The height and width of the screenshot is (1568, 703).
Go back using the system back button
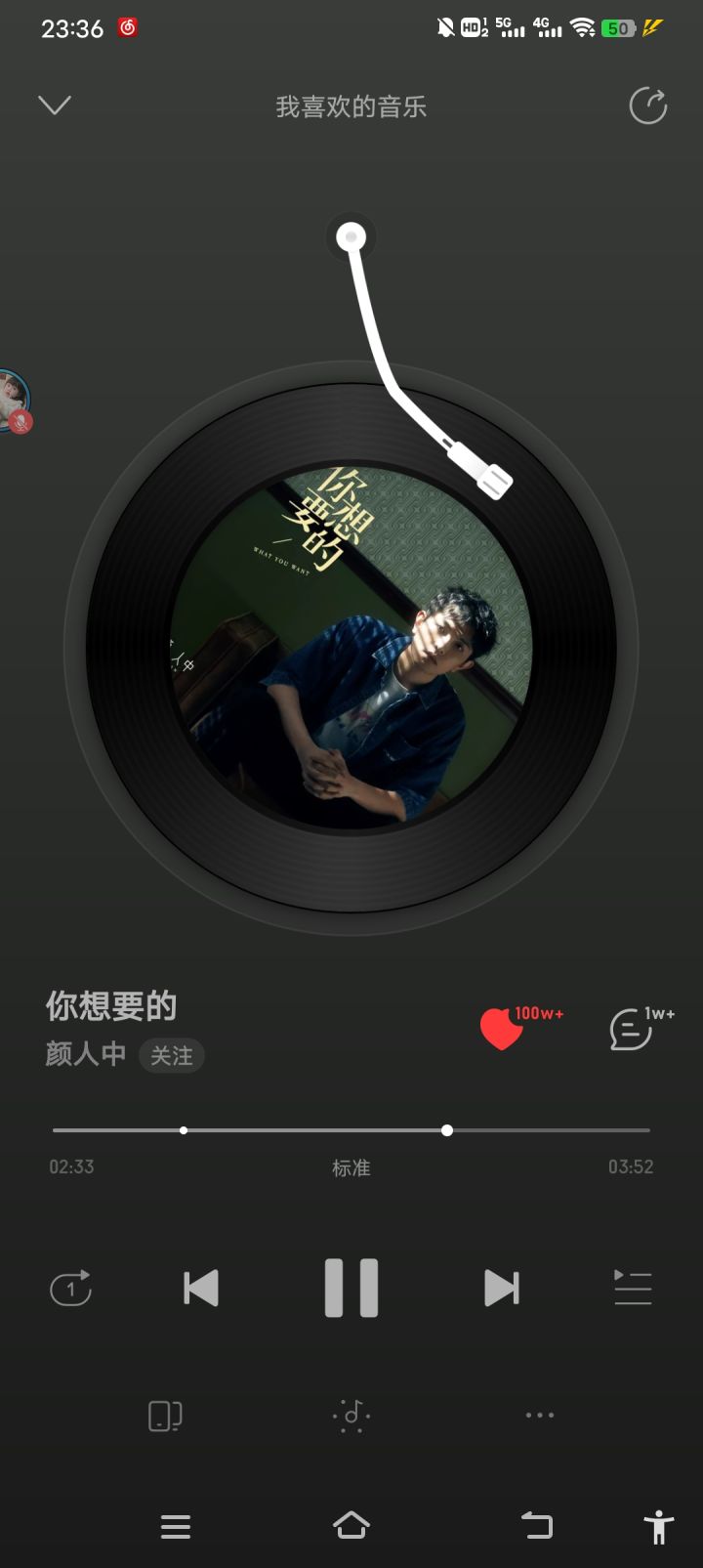coord(536,1525)
